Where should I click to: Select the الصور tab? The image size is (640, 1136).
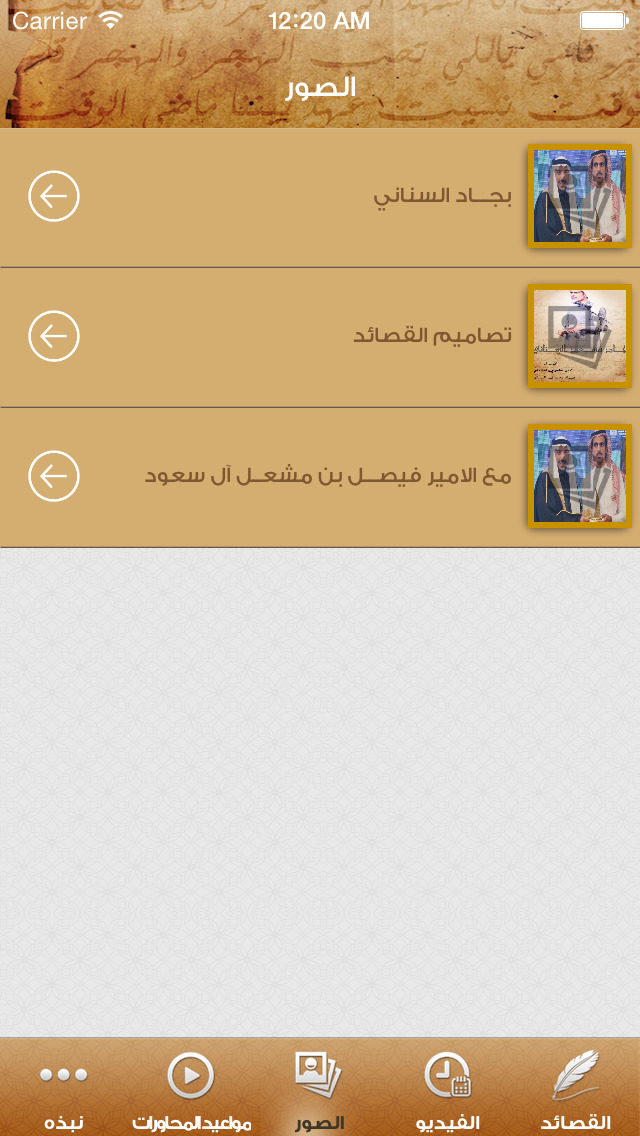(x=320, y=1089)
